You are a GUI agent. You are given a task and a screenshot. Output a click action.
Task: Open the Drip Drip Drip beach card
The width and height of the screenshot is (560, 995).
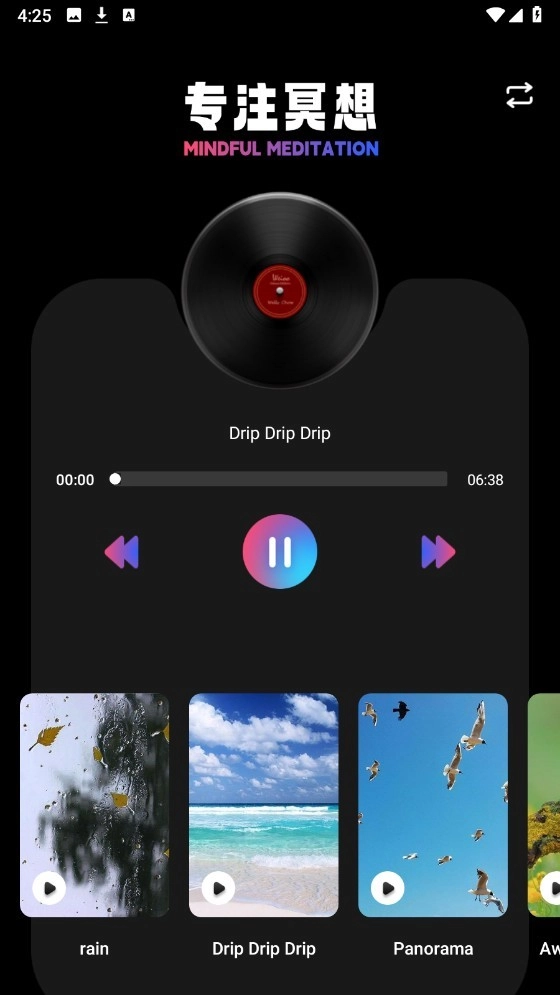coord(263,805)
